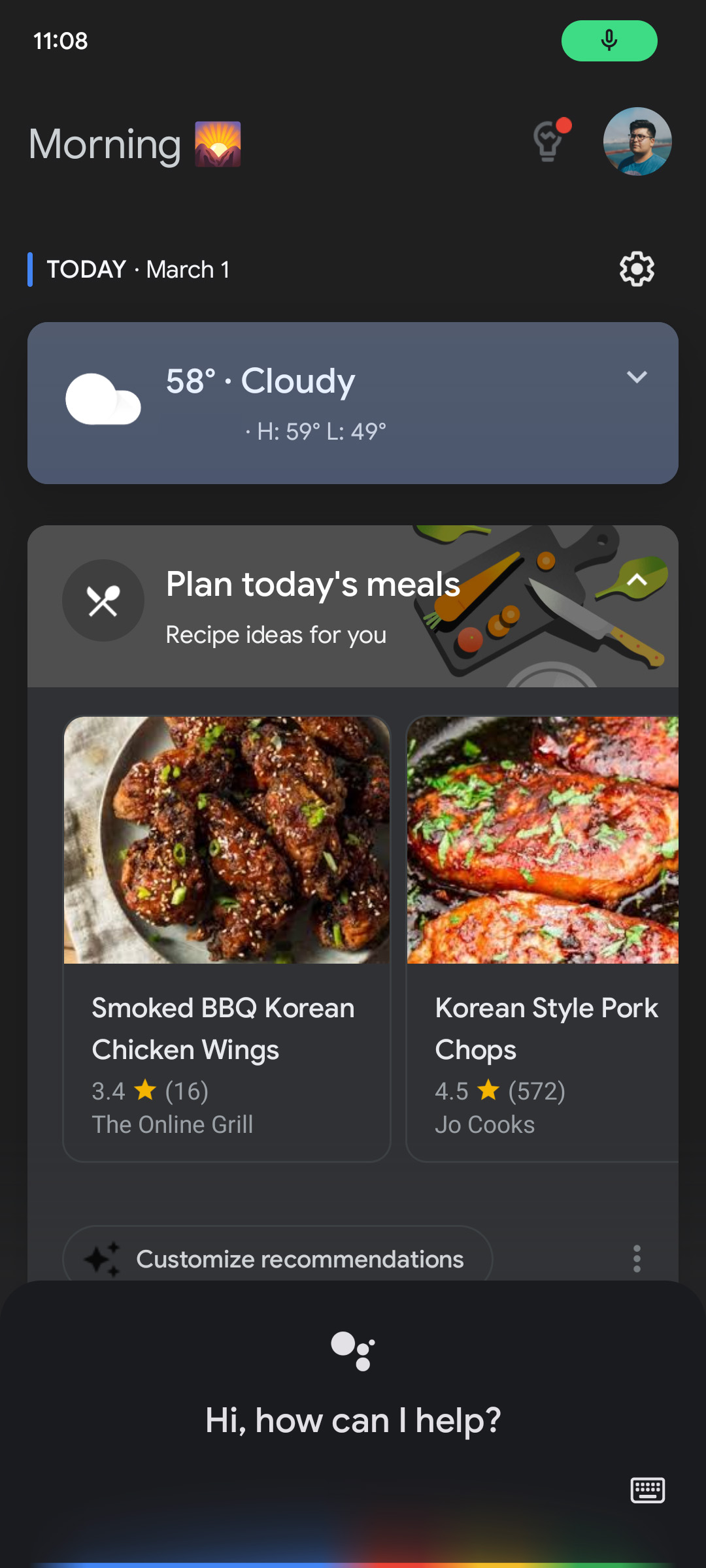The height and width of the screenshot is (1568, 706).
Task: Open the lightbulb suggestions icon
Action: 549,140
